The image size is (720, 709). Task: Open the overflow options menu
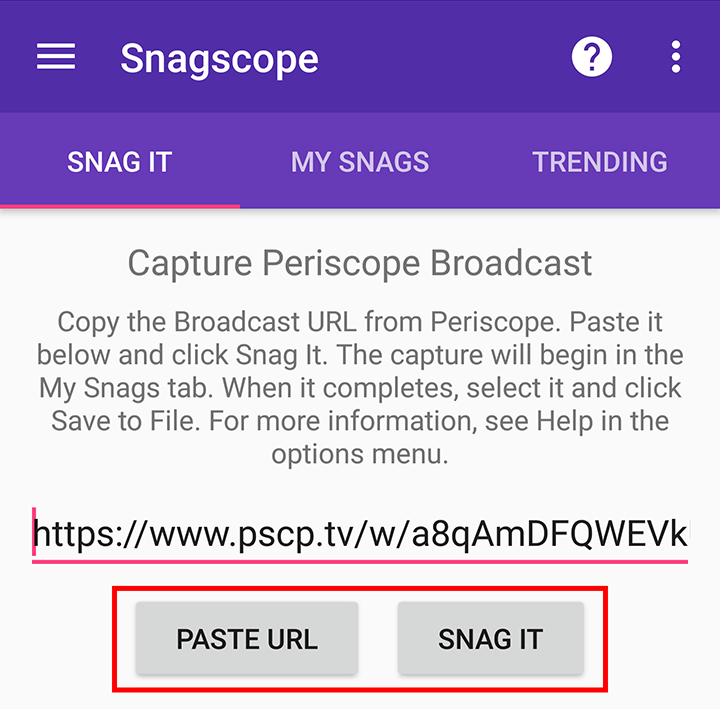point(676,57)
